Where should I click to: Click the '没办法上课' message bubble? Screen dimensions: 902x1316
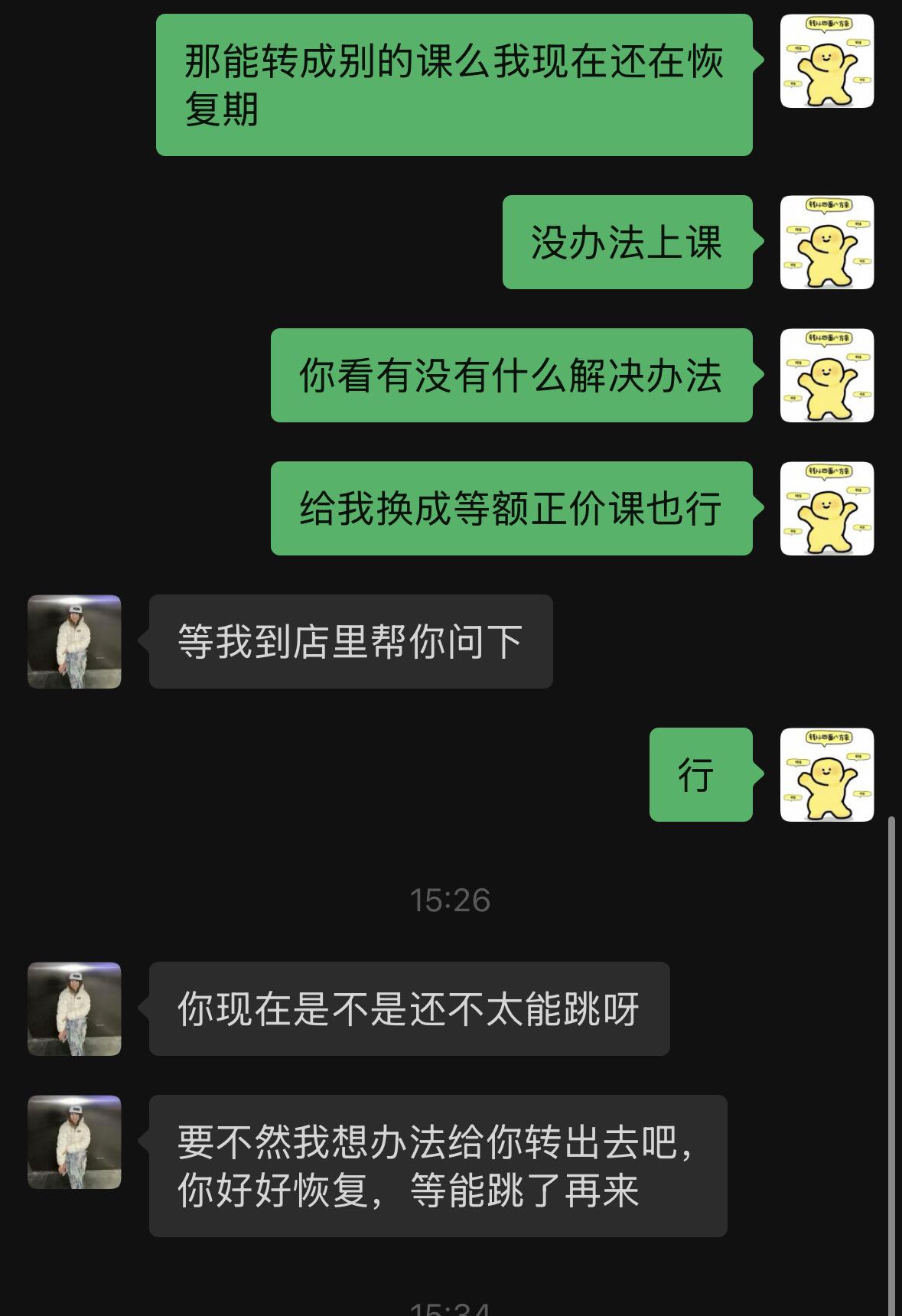(627, 241)
